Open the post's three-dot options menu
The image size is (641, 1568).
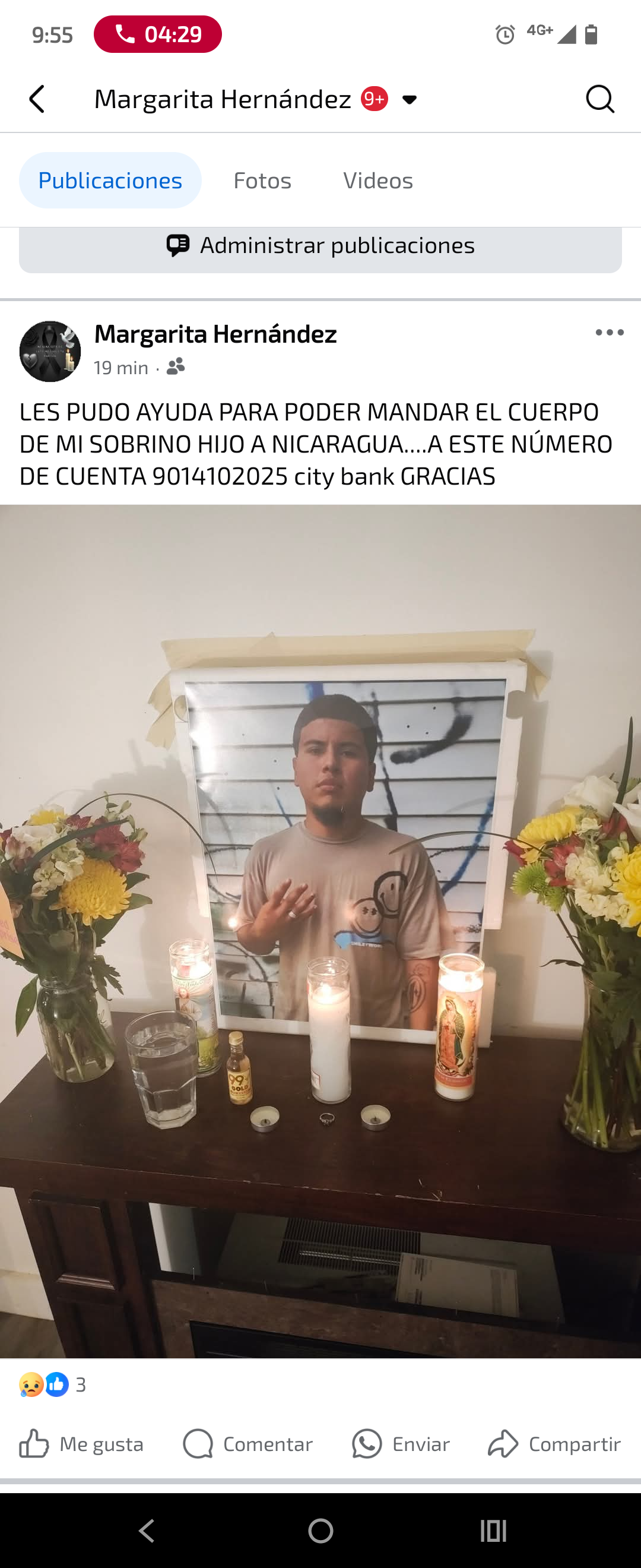(610, 333)
